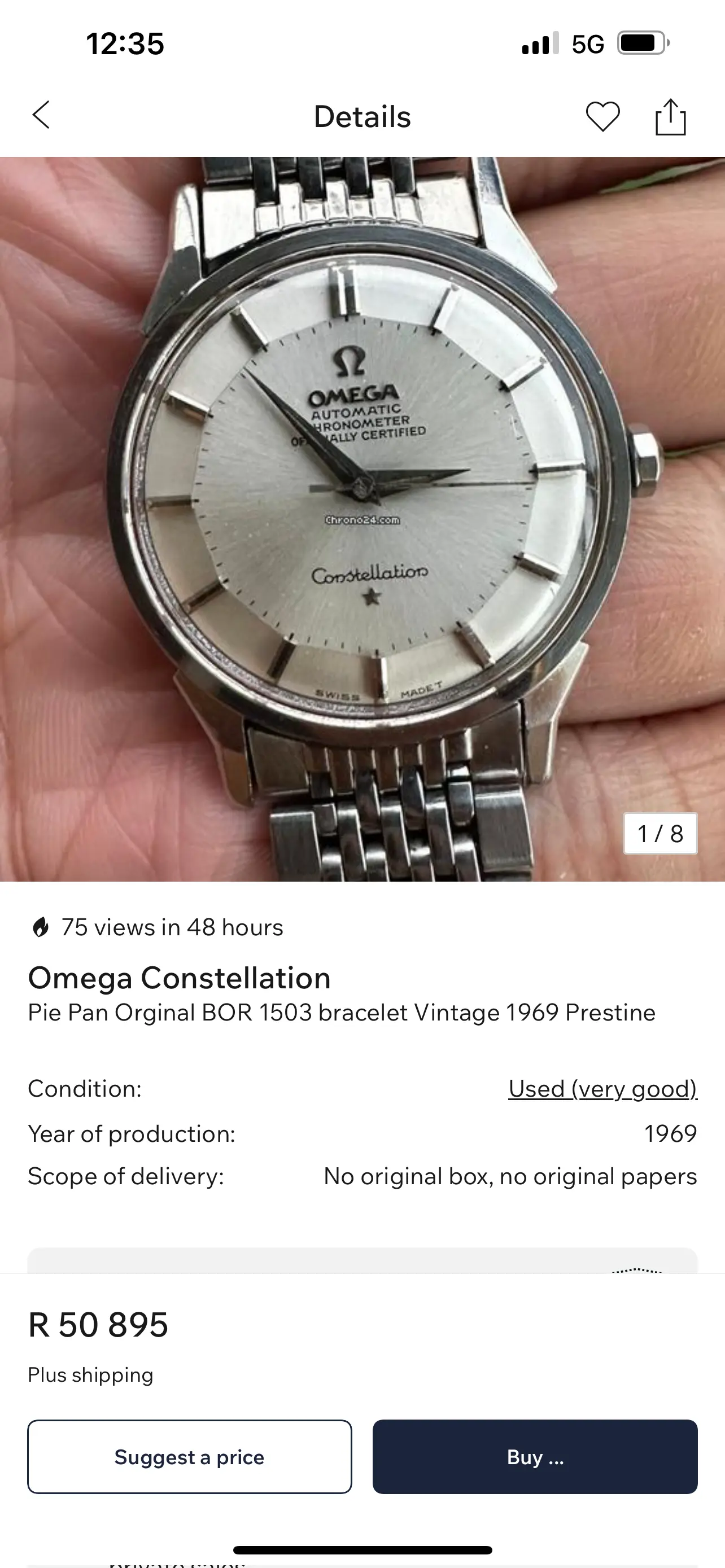Tap the Buy button
725x1568 pixels.
pyautogui.click(x=535, y=1457)
